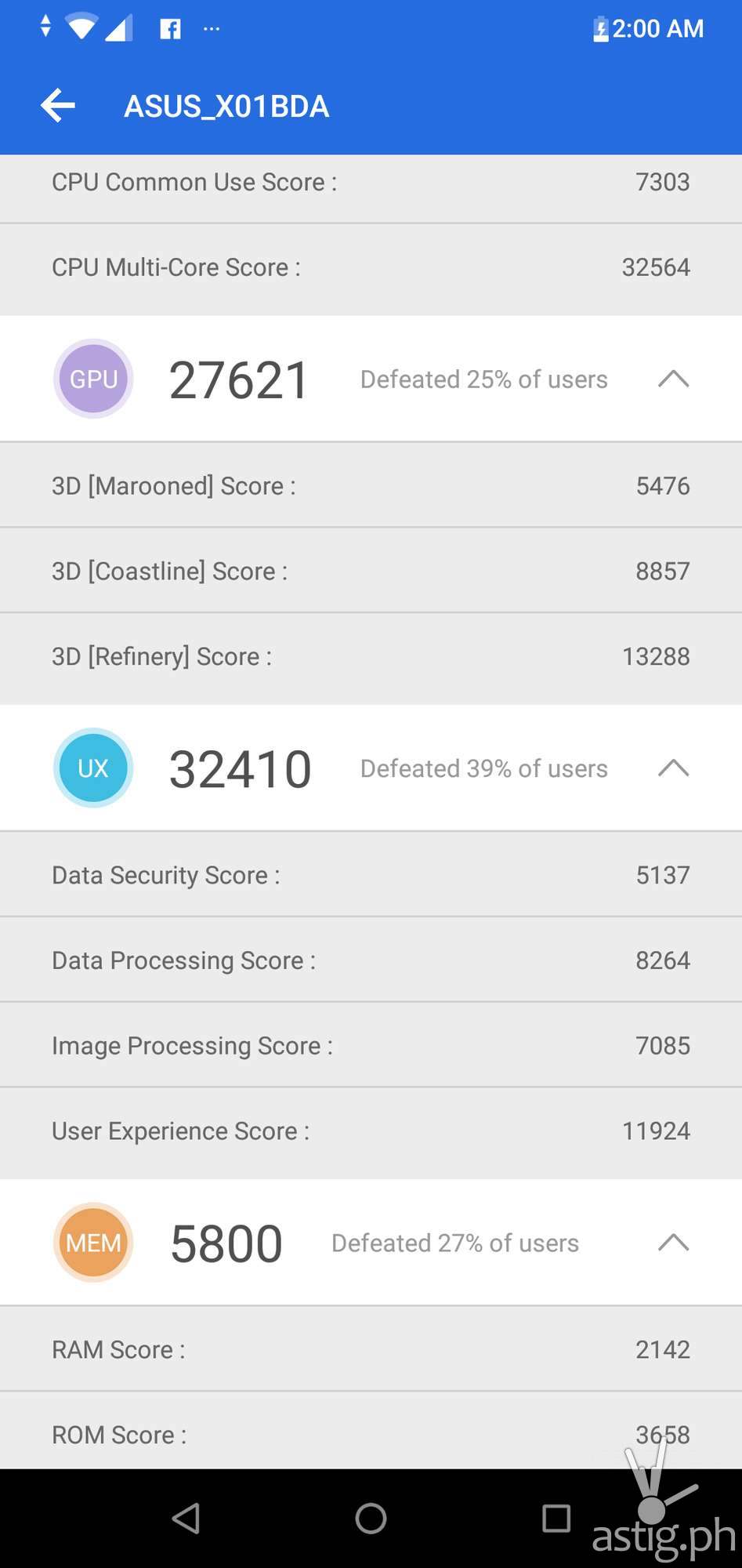Tap the system home button
The image size is (742, 1568).
tap(371, 1519)
